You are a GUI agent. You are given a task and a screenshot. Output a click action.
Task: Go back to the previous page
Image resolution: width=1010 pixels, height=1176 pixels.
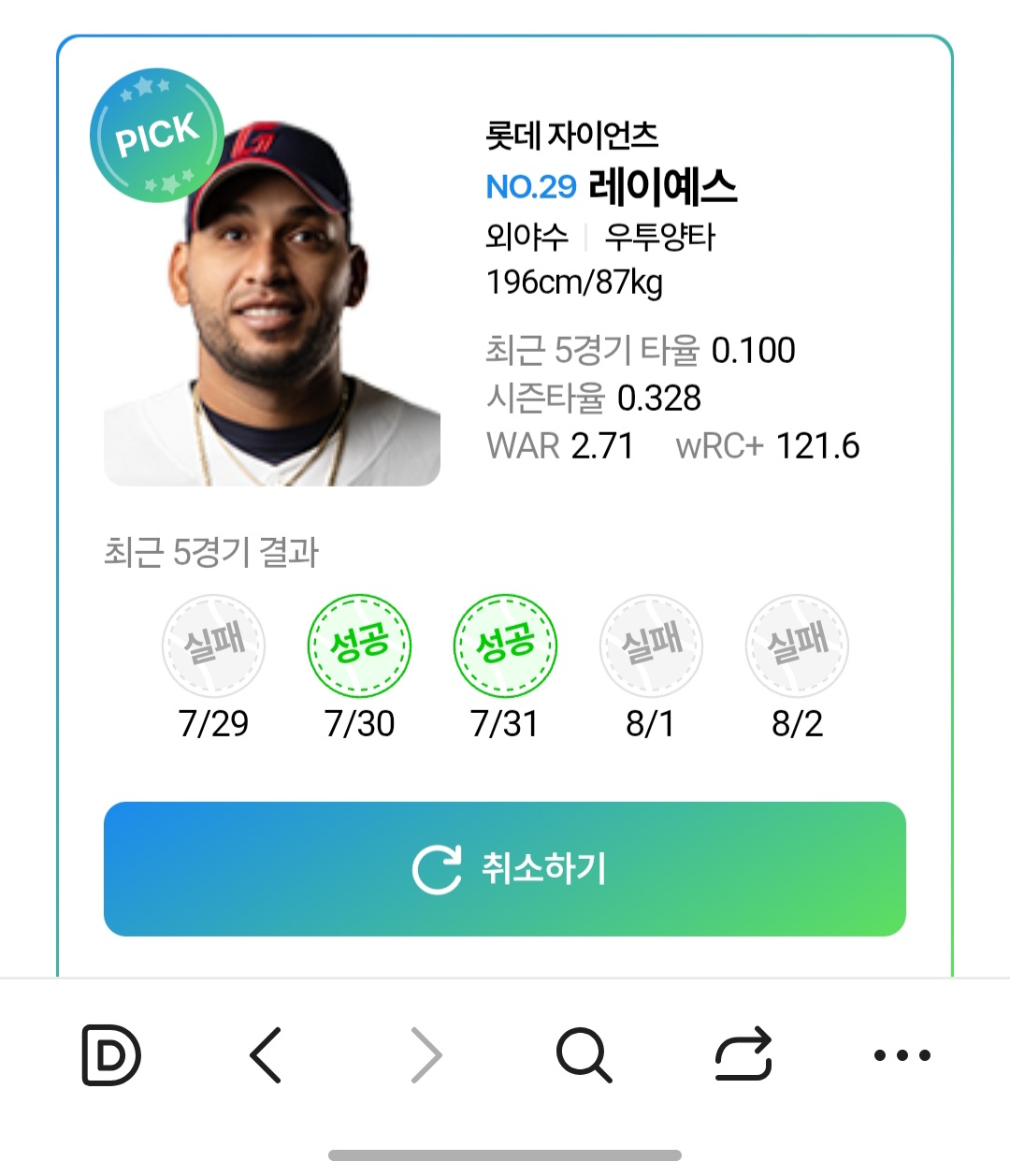coord(267,1055)
